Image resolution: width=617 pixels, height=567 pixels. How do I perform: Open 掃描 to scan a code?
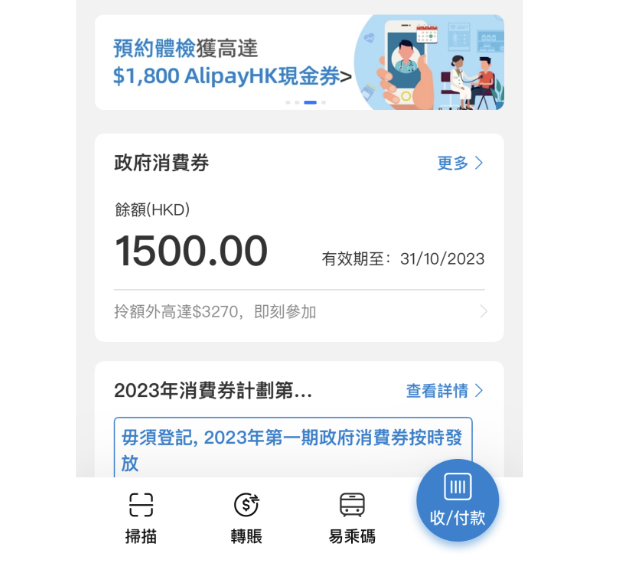[x=141, y=518]
